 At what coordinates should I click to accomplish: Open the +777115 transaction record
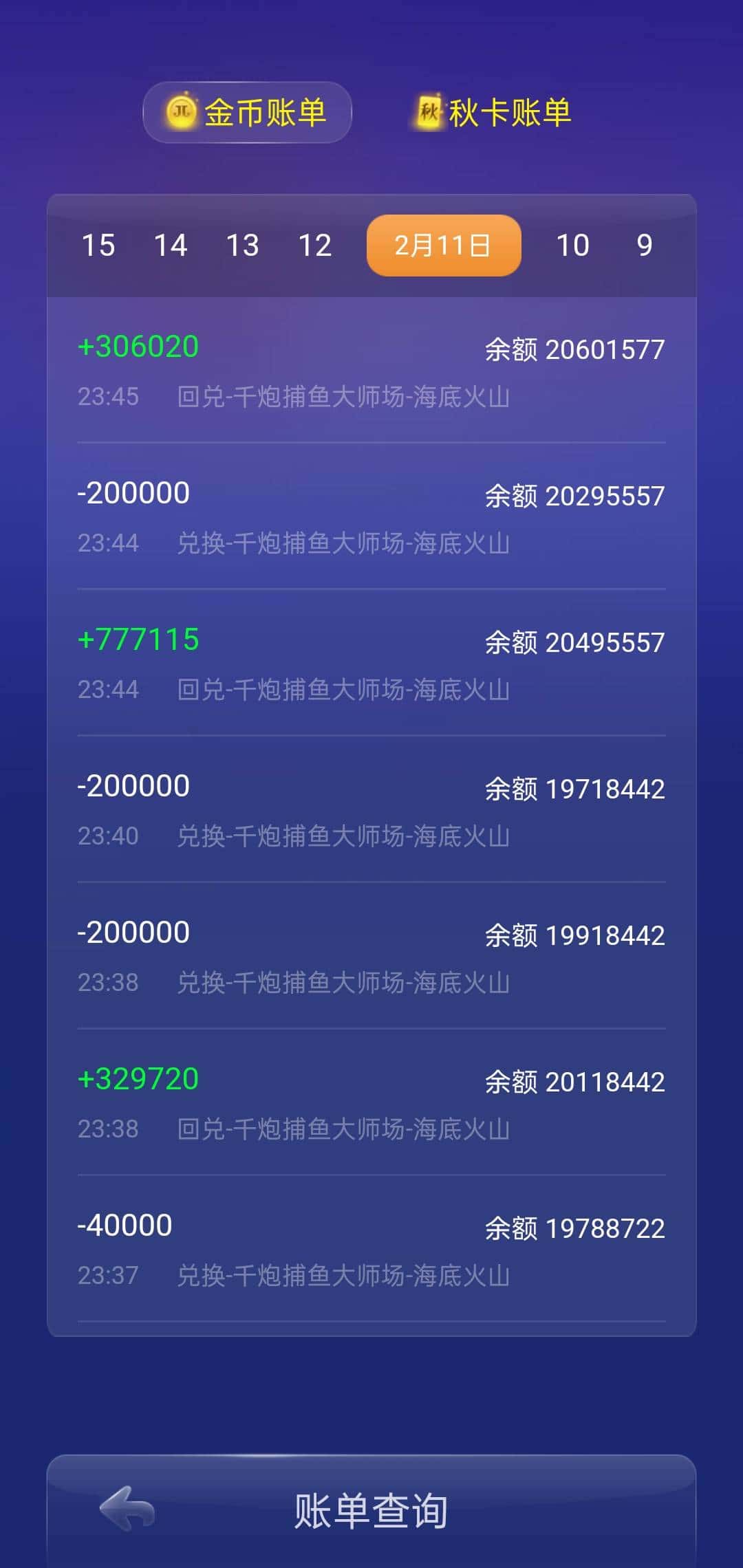(x=371, y=660)
